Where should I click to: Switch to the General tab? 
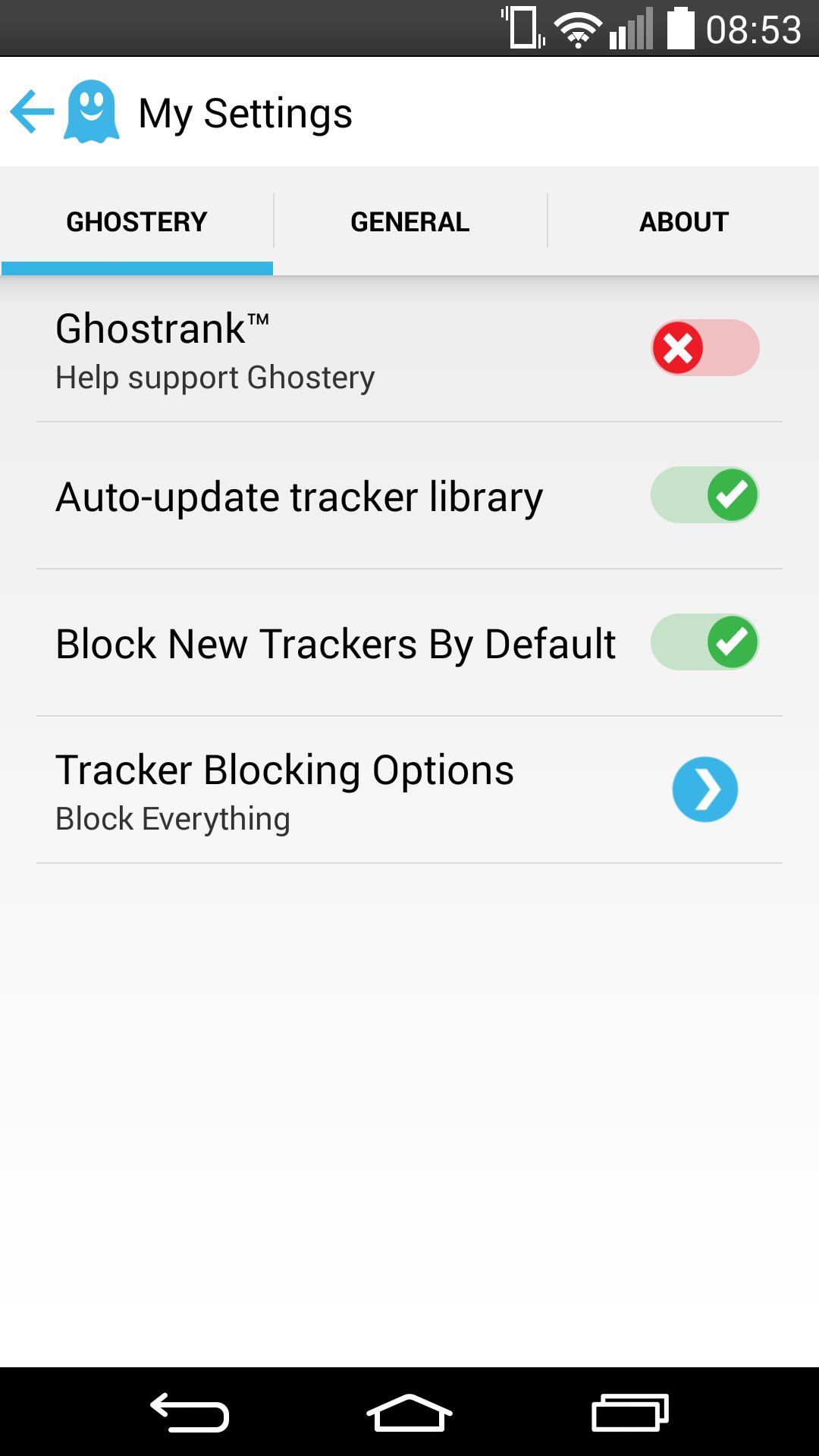[409, 221]
